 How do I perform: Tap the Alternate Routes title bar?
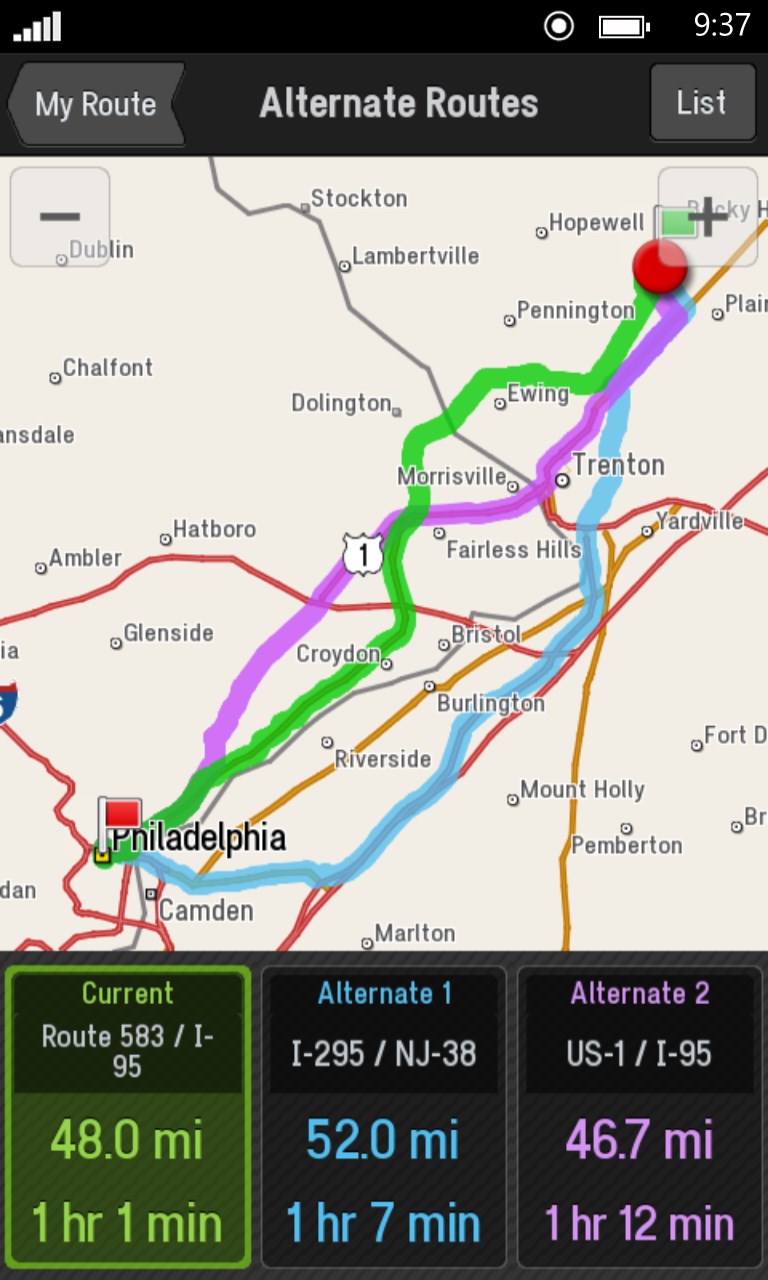(x=399, y=102)
